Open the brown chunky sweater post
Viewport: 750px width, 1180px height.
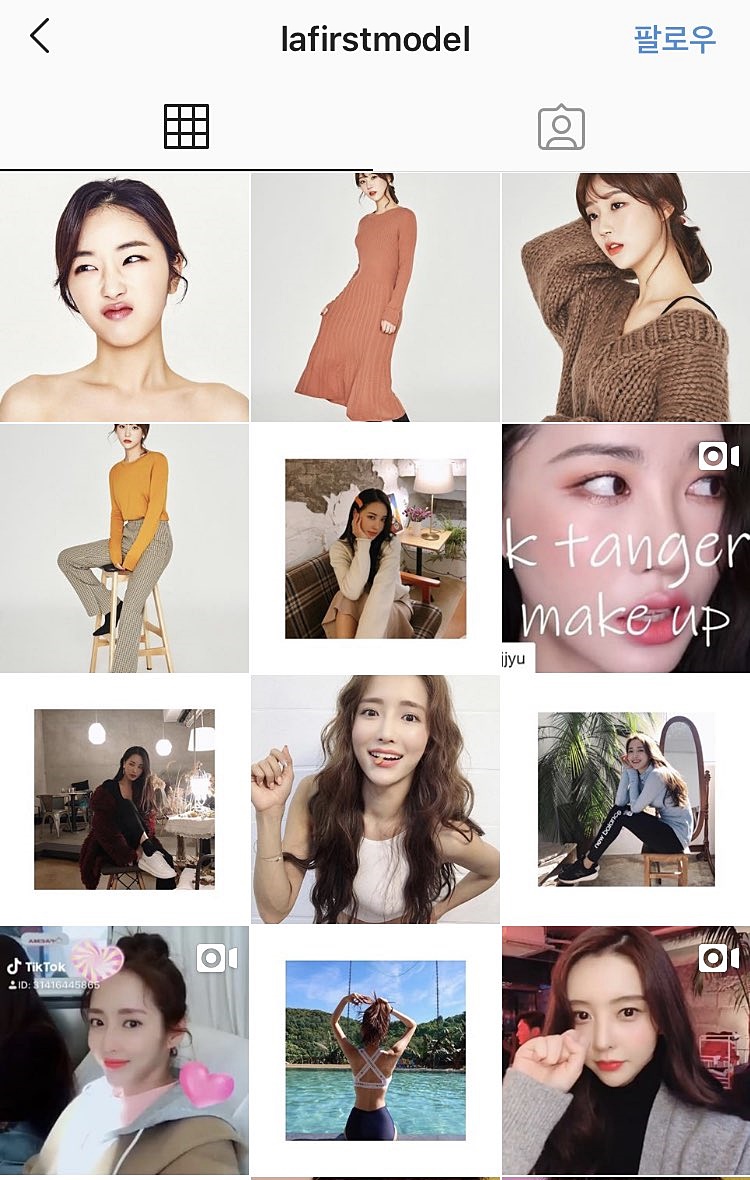coord(626,297)
